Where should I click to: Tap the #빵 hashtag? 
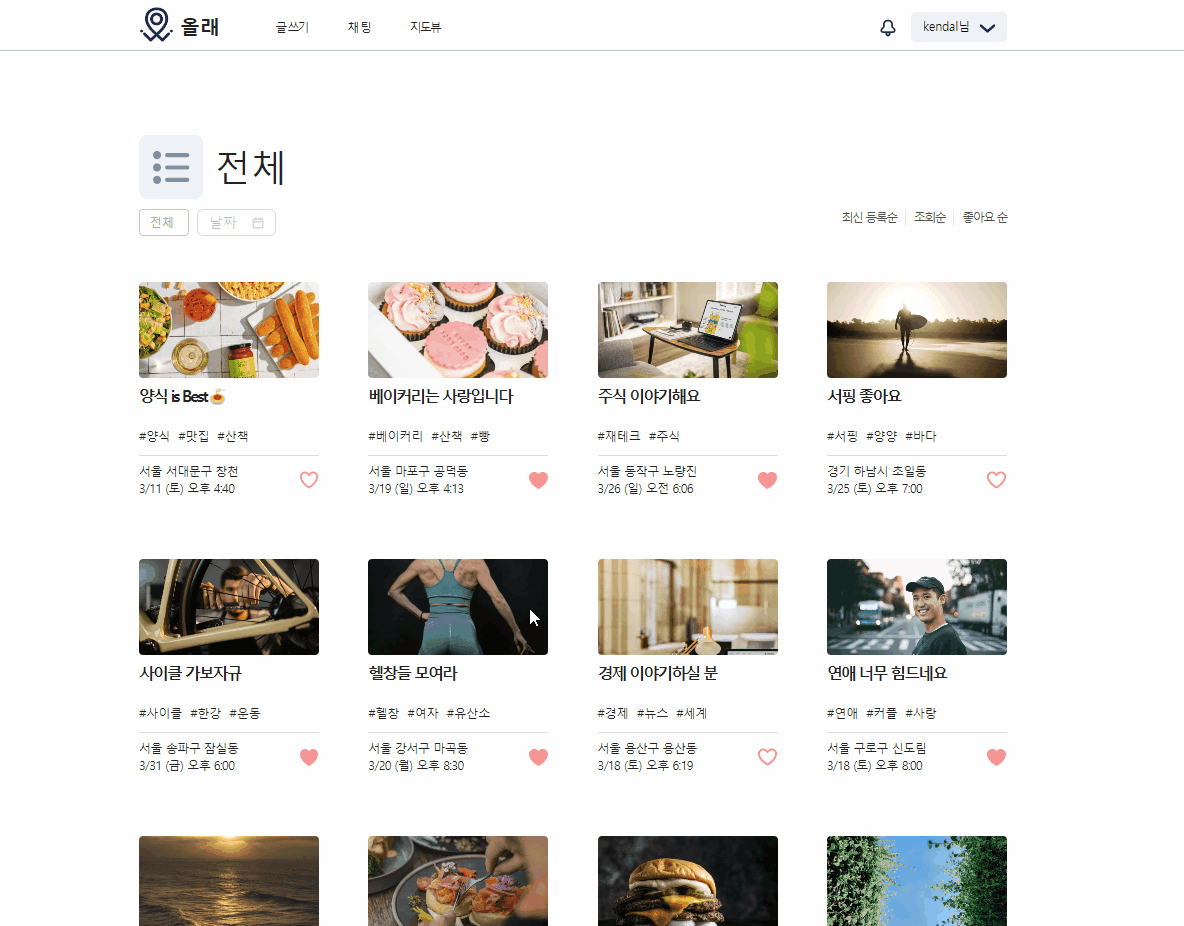click(480, 436)
